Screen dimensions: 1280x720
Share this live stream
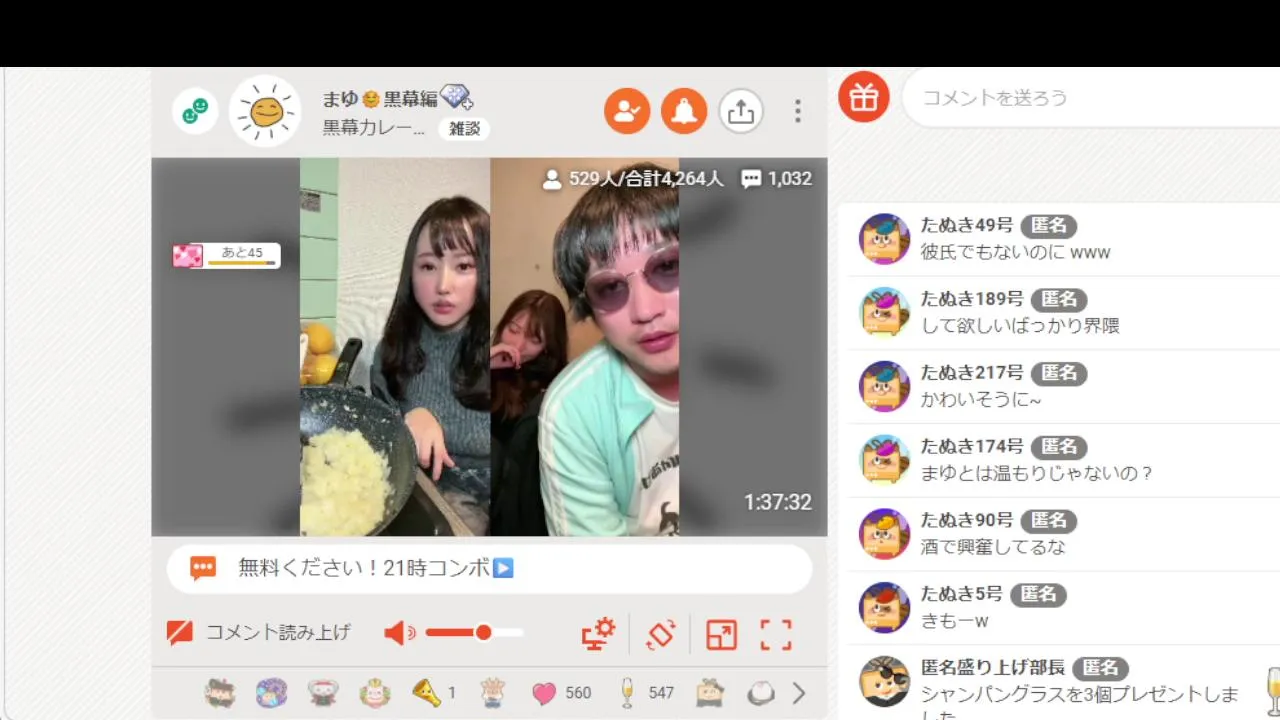740,111
